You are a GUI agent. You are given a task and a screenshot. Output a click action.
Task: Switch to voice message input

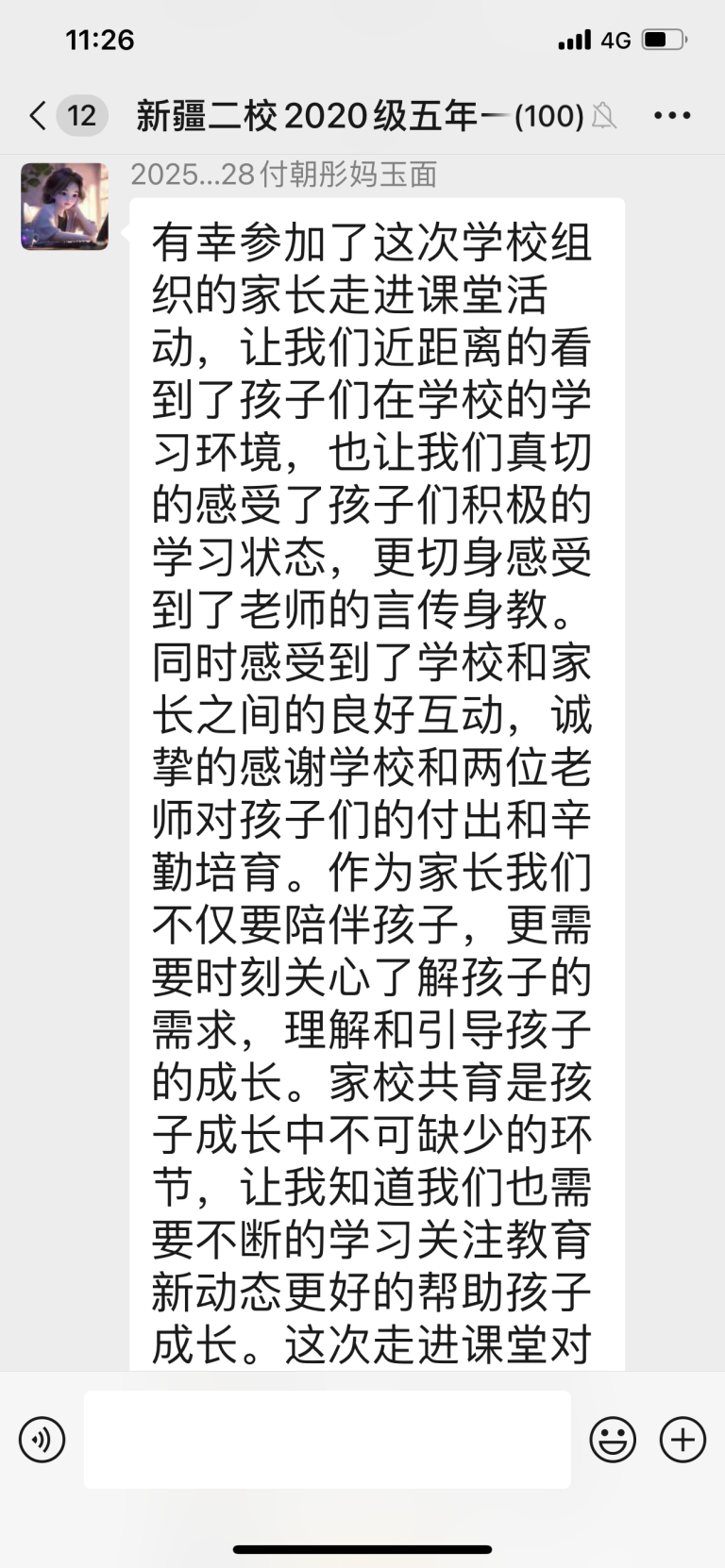point(42,1440)
